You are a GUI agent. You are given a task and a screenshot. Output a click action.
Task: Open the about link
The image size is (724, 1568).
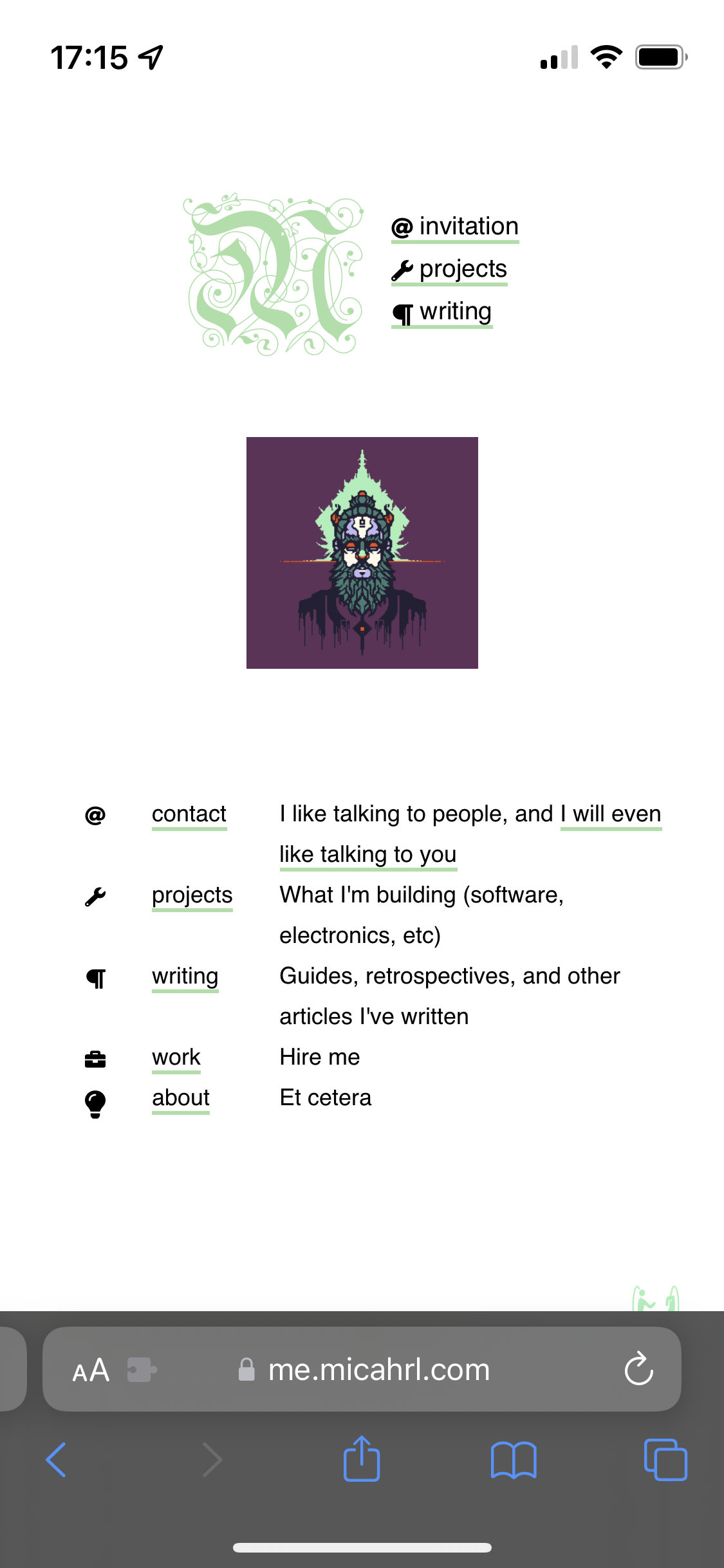[x=180, y=1098]
